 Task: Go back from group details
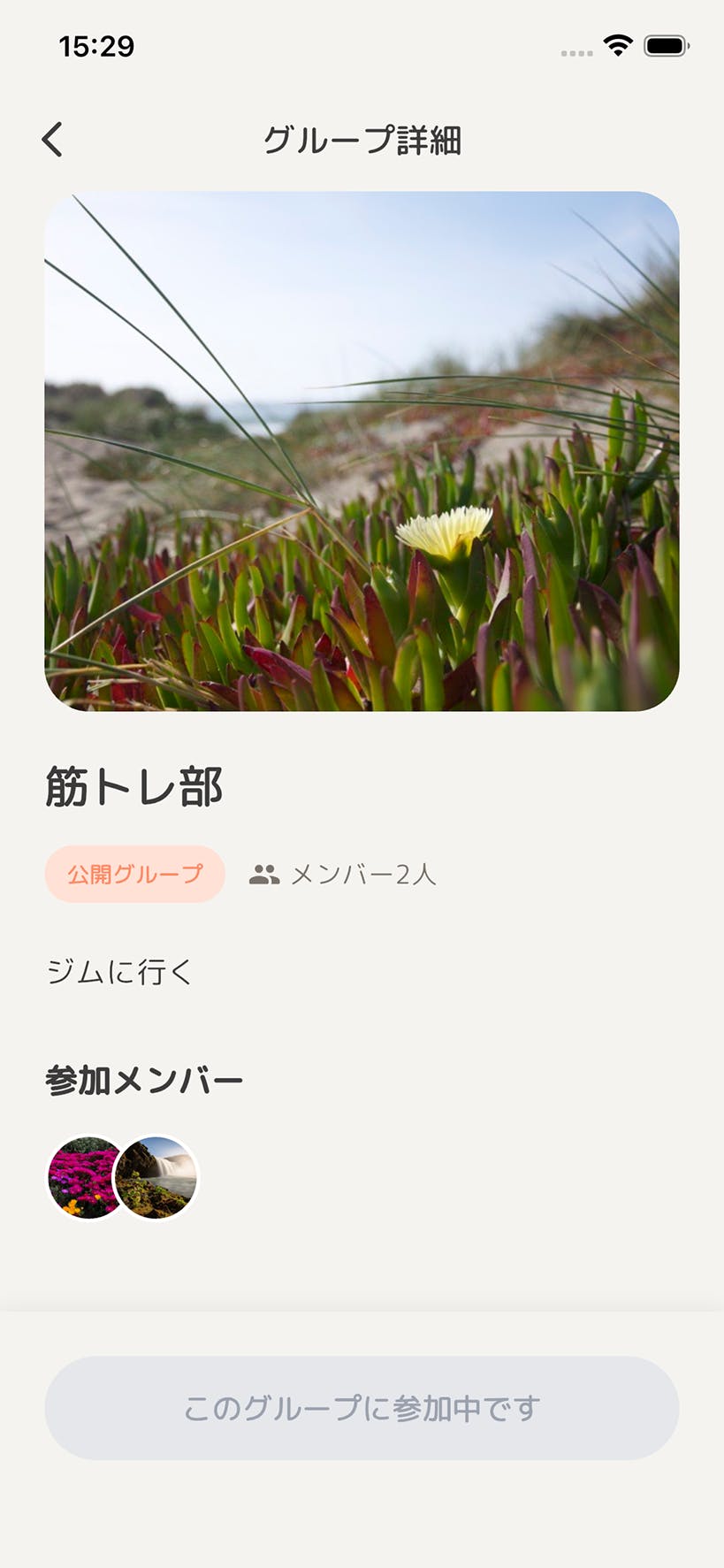coord(53,140)
